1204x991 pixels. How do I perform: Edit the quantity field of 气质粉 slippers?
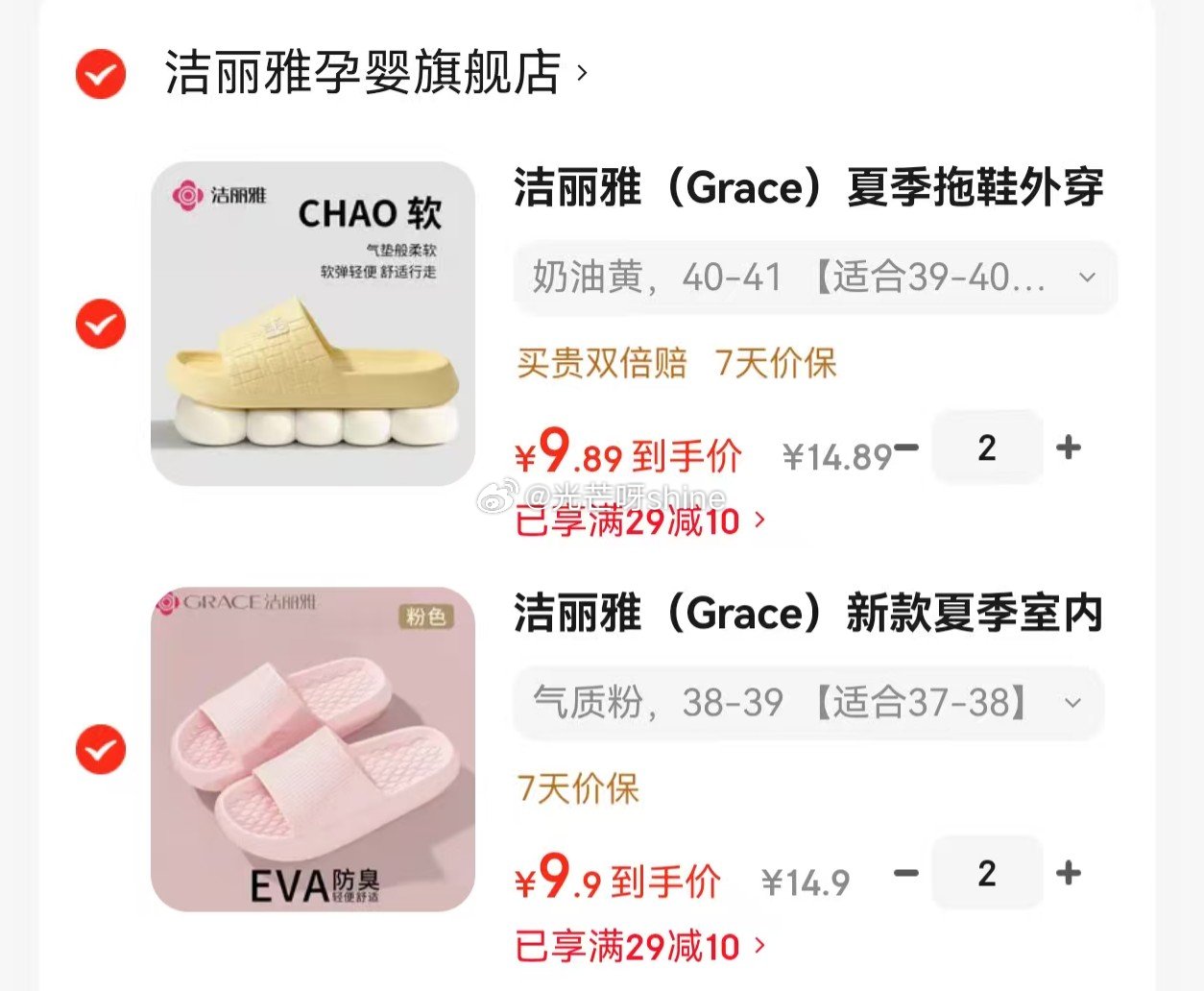(x=987, y=874)
